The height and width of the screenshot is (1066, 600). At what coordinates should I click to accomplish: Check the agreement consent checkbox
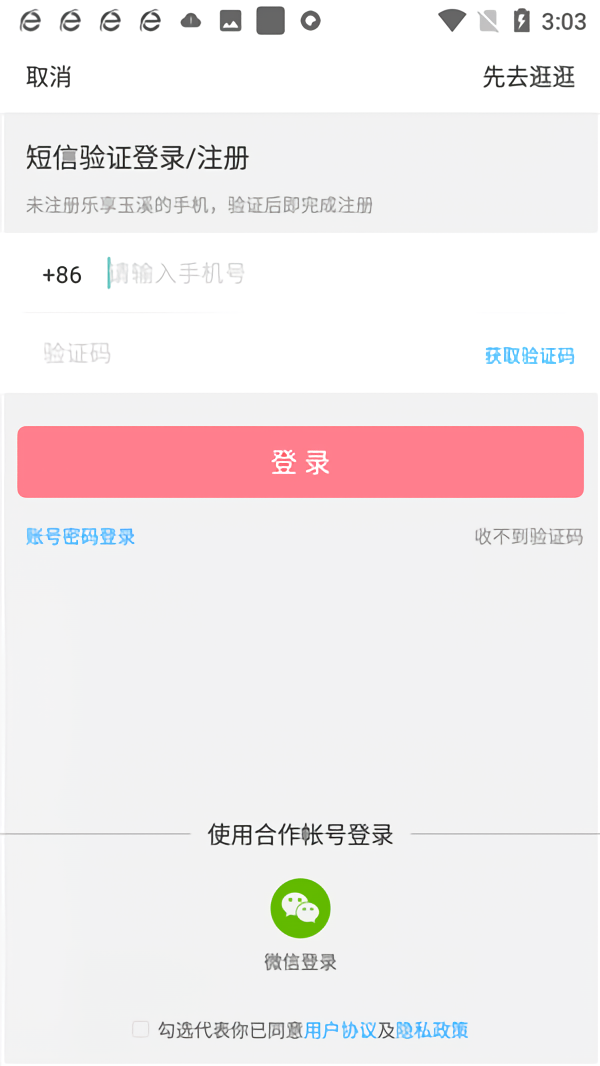click(x=141, y=1029)
